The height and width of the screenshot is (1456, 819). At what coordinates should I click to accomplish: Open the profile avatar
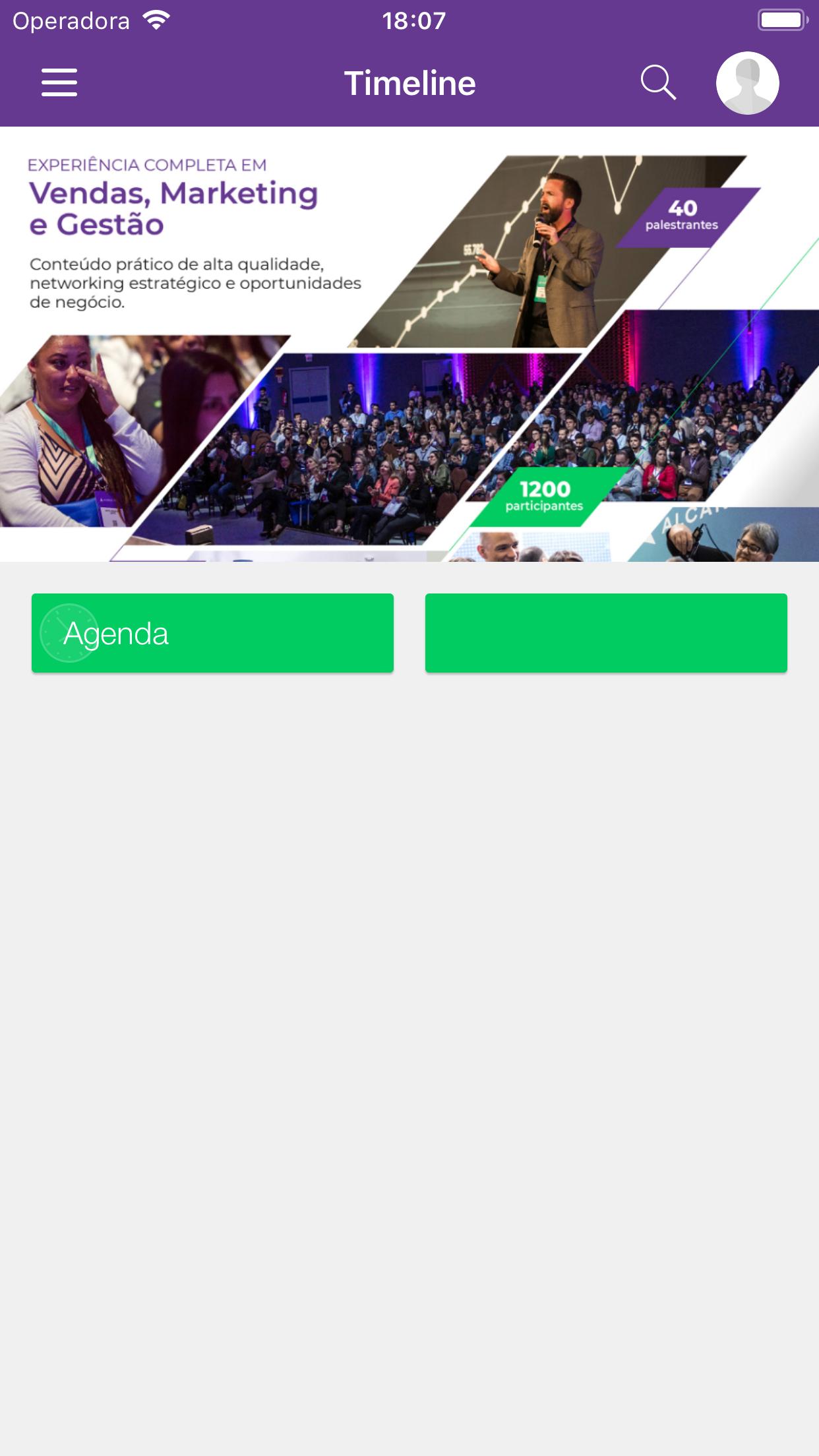(x=747, y=83)
